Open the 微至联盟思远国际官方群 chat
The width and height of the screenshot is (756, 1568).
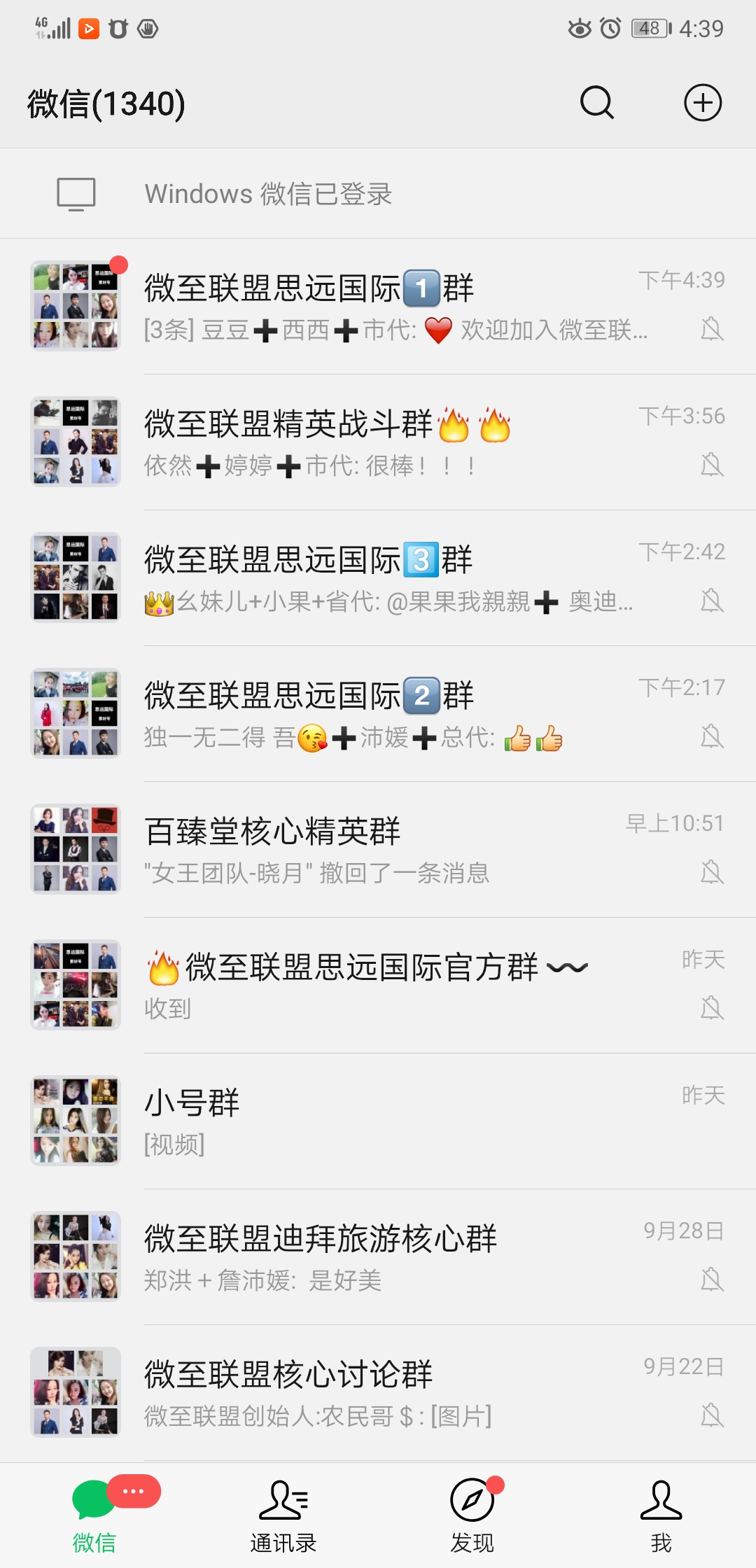(x=378, y=986)
